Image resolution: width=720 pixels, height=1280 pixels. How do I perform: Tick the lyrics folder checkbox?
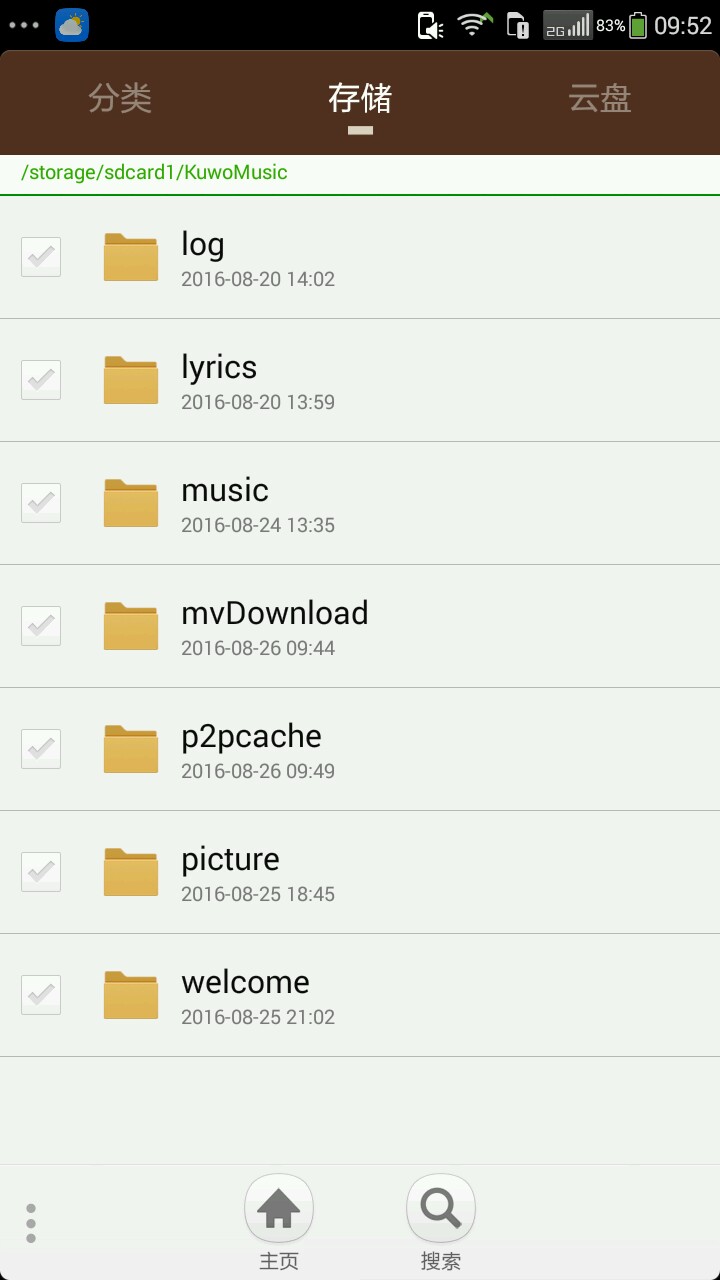pyautogui.click(x=41, y=380)
